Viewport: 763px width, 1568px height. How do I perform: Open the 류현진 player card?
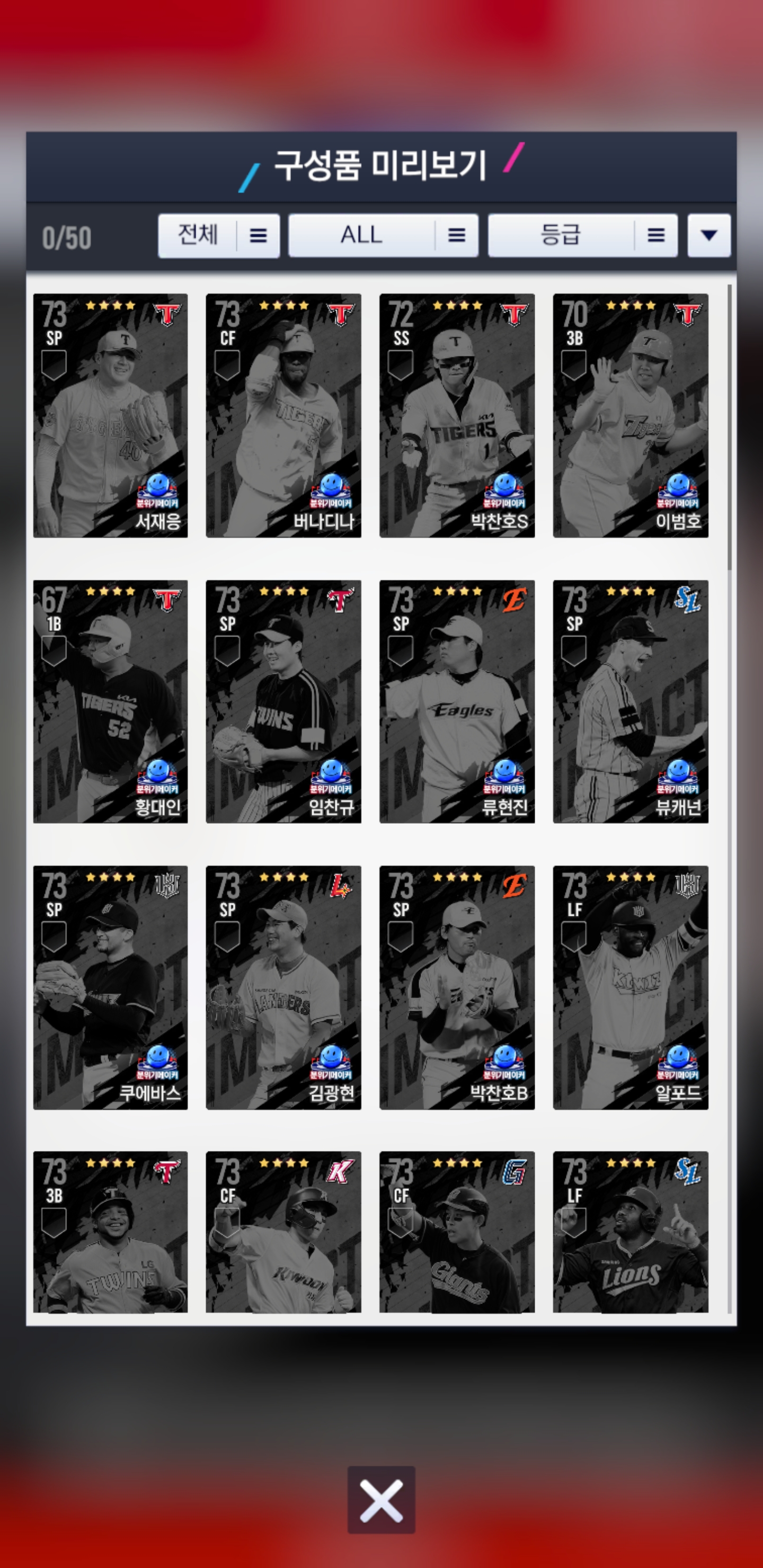click(457, 701)
